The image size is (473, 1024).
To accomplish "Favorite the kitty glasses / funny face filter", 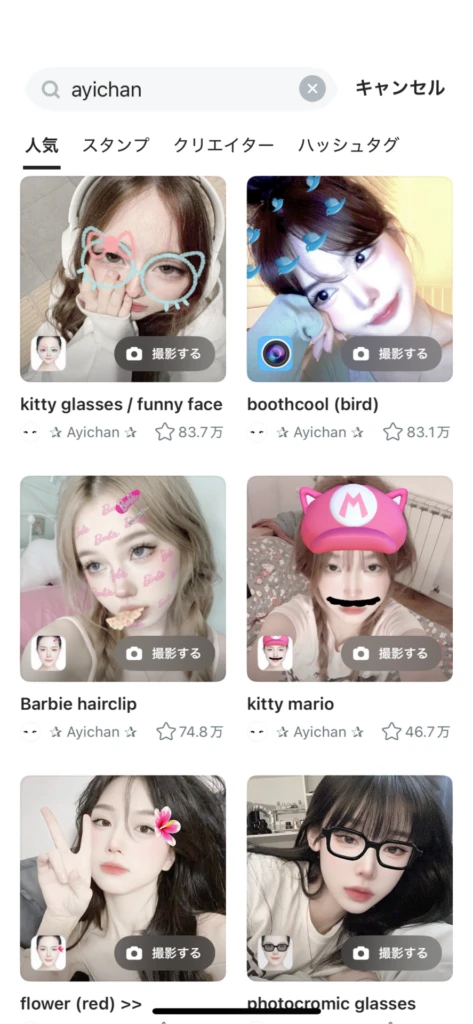I will 165,432.
